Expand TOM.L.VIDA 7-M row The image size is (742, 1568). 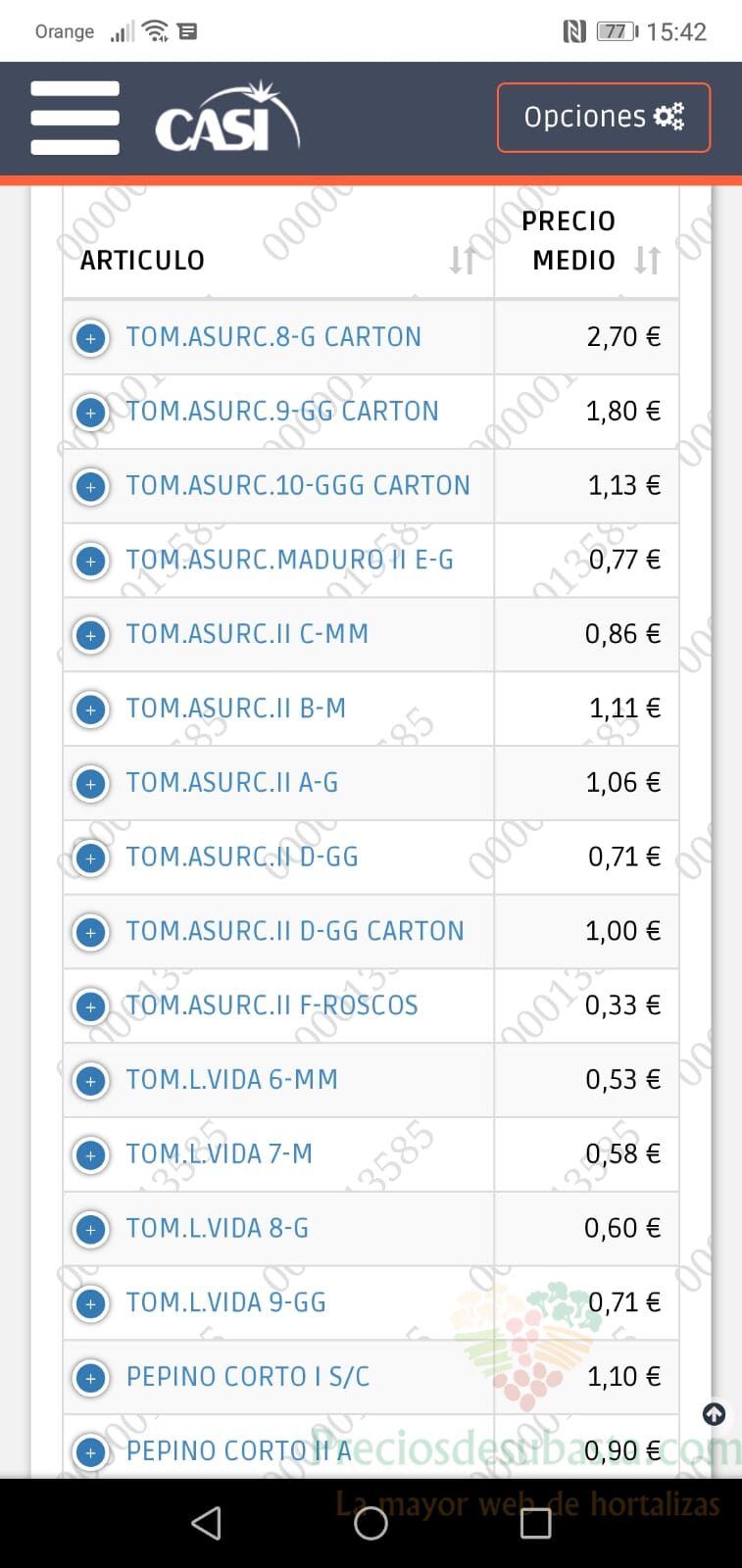pos(91,1155)
